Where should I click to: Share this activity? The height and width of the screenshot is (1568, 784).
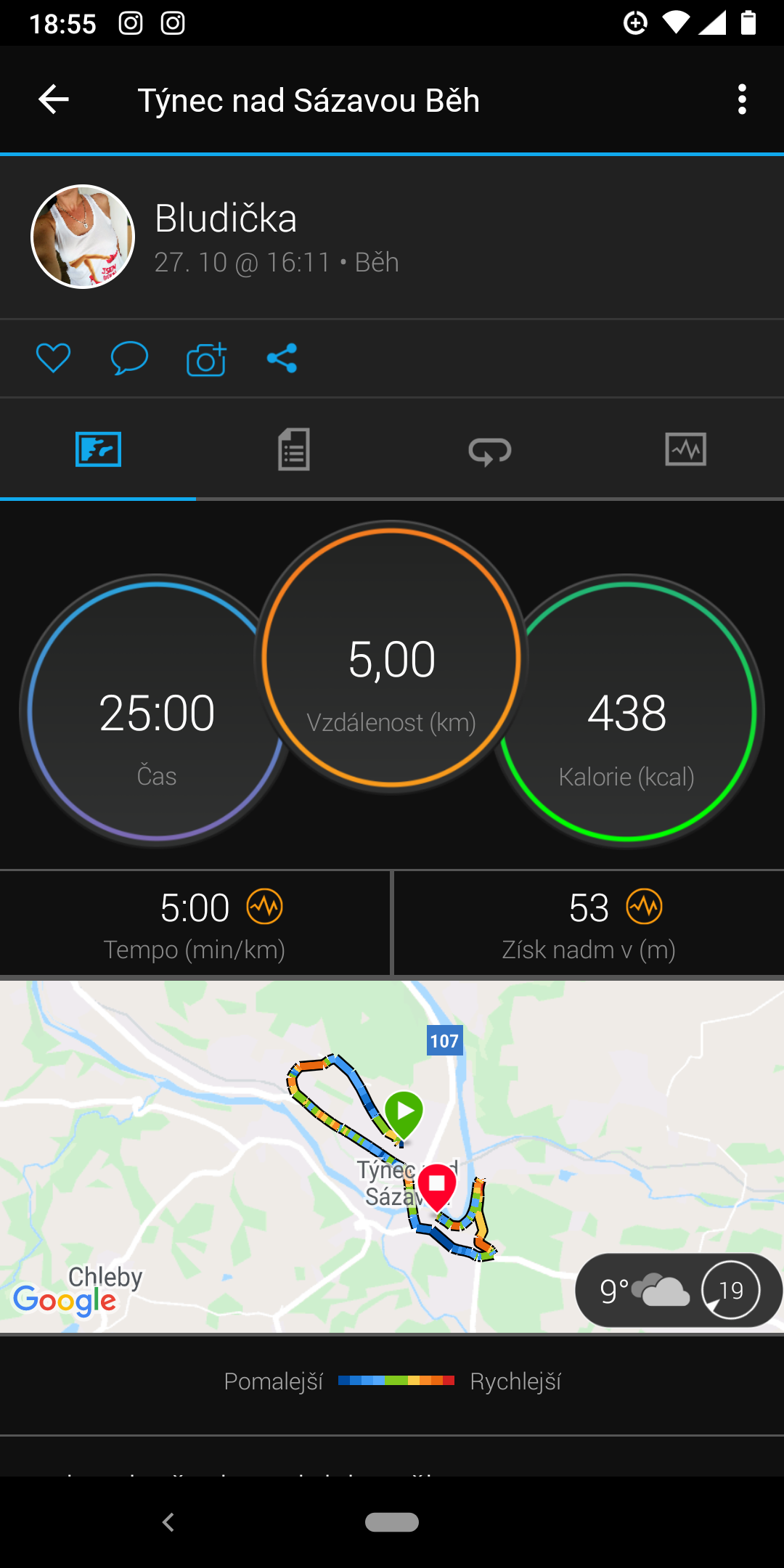point(282,358)
